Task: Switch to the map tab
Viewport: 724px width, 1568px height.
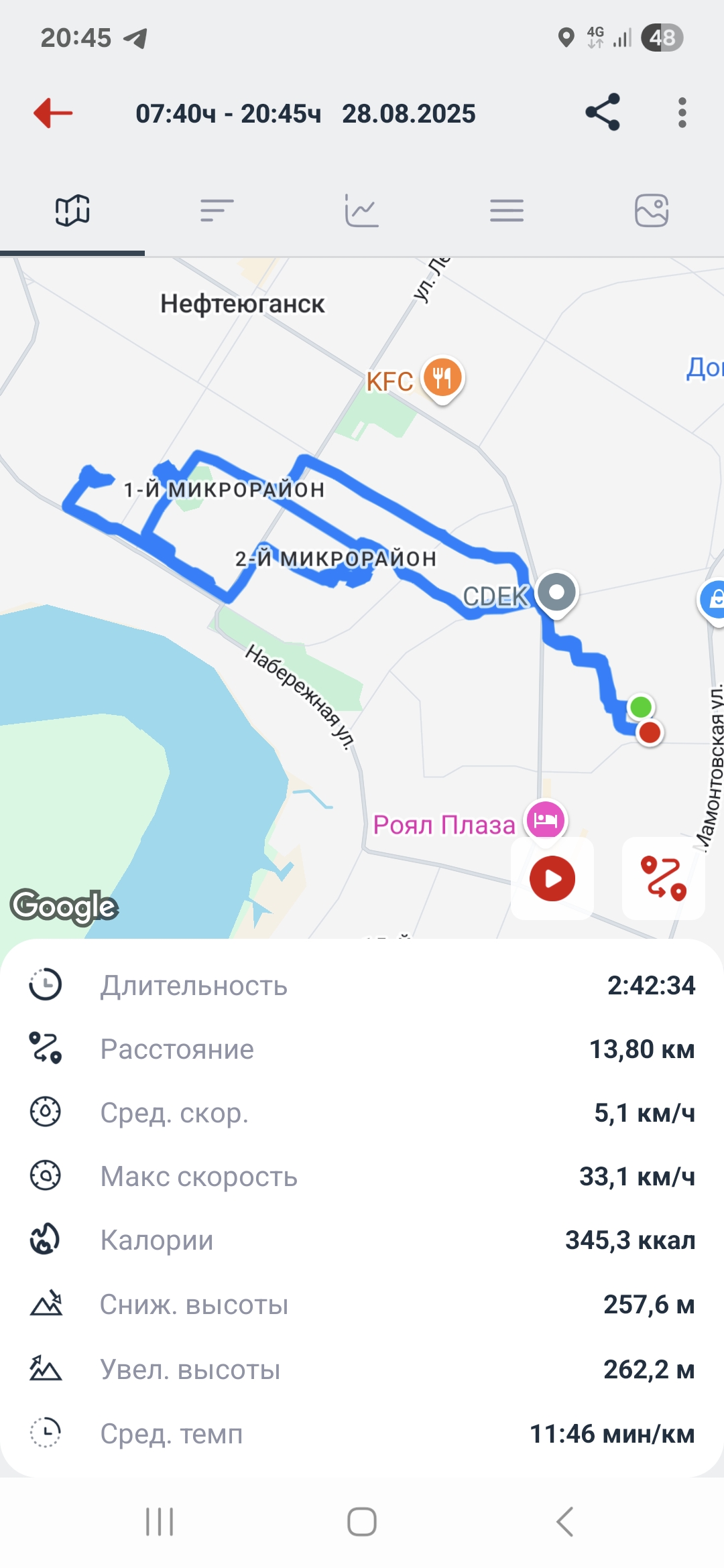Action: 72,210
